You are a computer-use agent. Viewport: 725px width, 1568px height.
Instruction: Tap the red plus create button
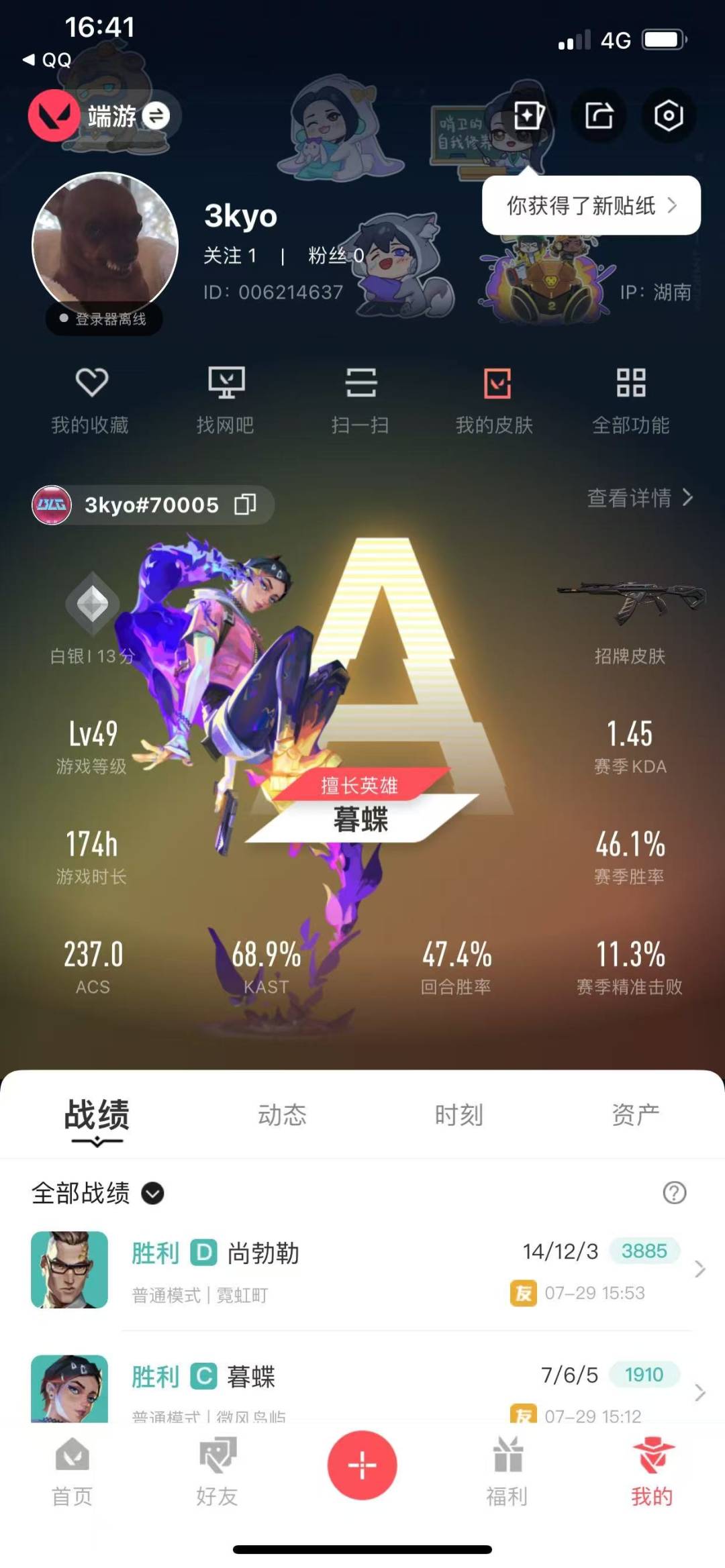(x=362, y=1465)
